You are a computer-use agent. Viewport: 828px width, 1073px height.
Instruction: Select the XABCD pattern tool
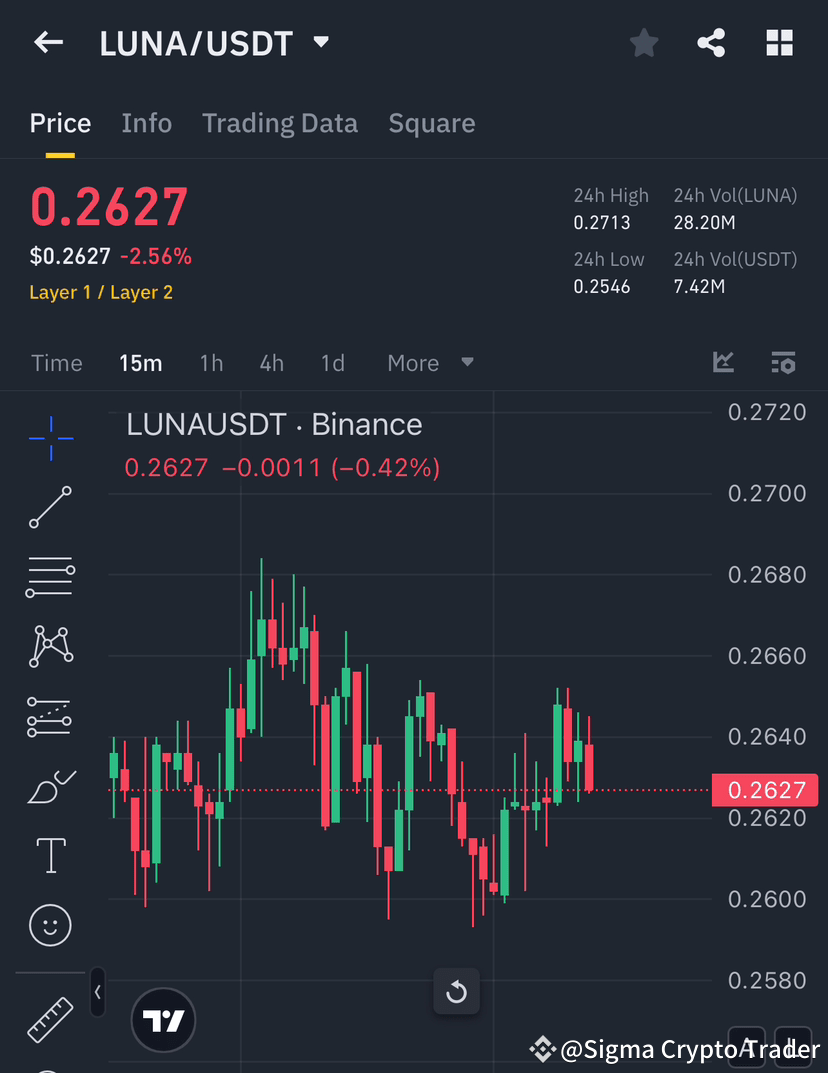50,646
